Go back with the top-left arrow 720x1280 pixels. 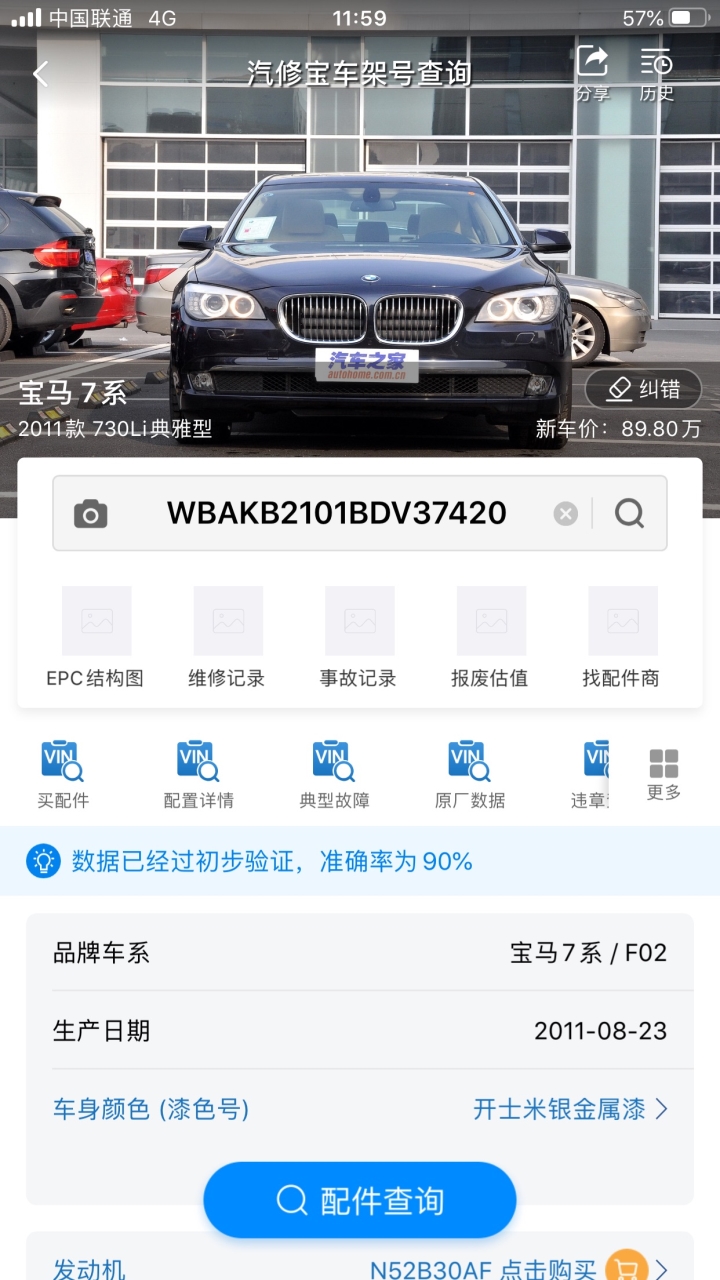coord(41,74)
